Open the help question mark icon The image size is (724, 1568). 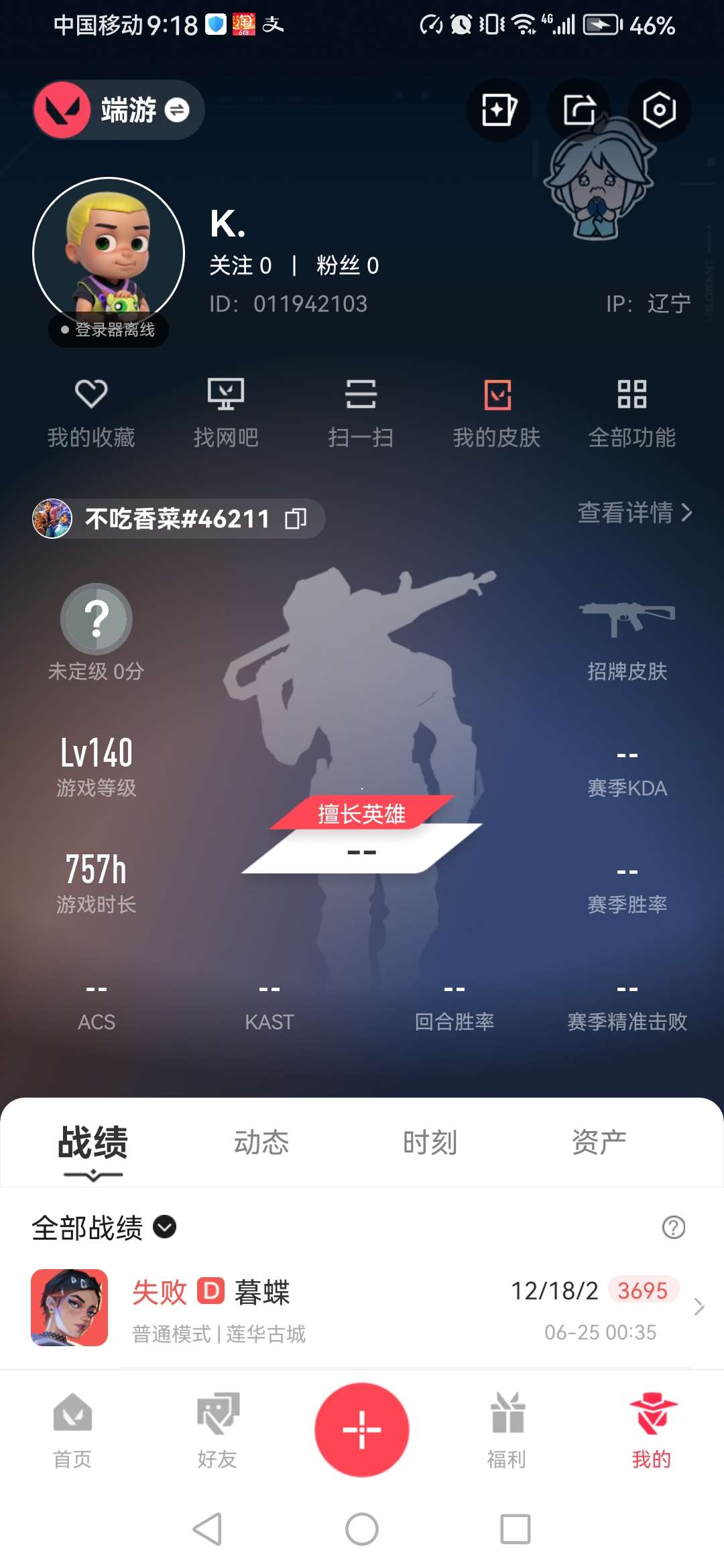pyautogui.click(x=673, y=1228)
